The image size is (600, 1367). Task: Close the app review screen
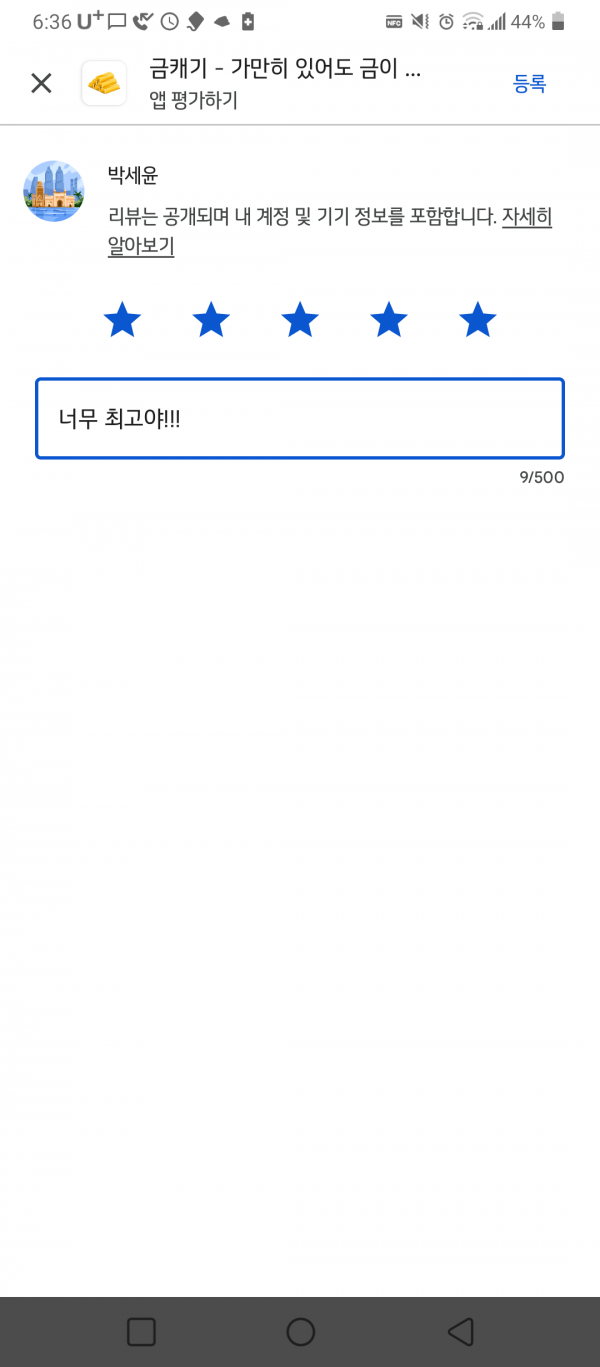click(41, 83)
